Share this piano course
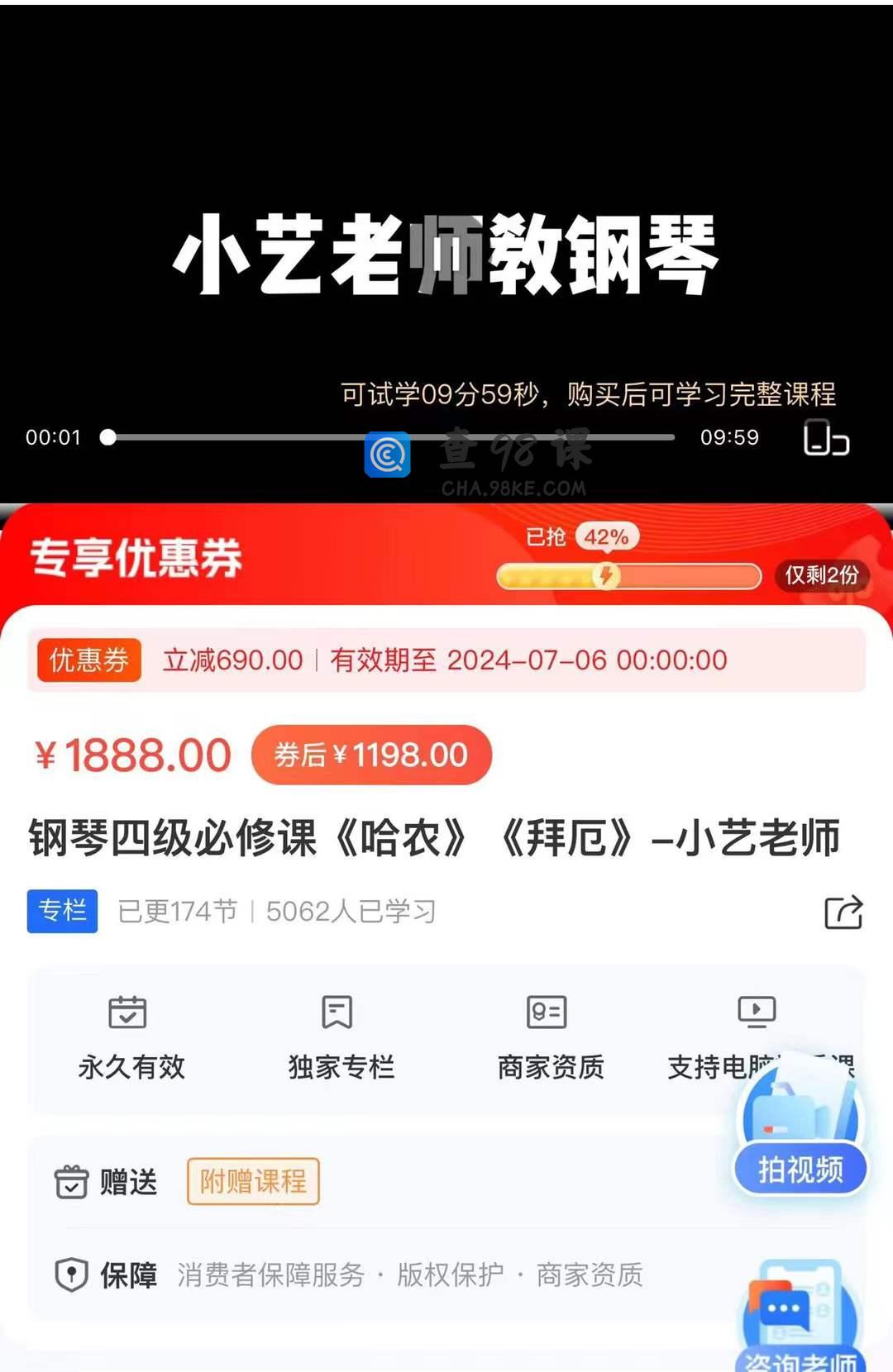The height and width of the screenshot is (1372, 893). [x=843, y=912]
